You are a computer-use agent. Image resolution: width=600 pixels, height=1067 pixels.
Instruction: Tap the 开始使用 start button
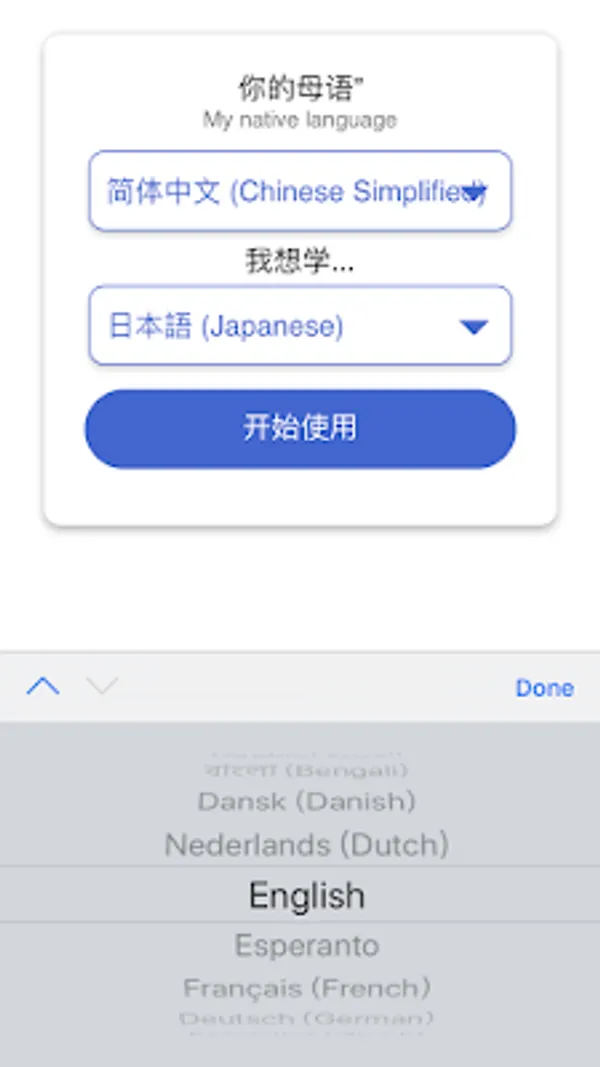click(x=300, y=429)
